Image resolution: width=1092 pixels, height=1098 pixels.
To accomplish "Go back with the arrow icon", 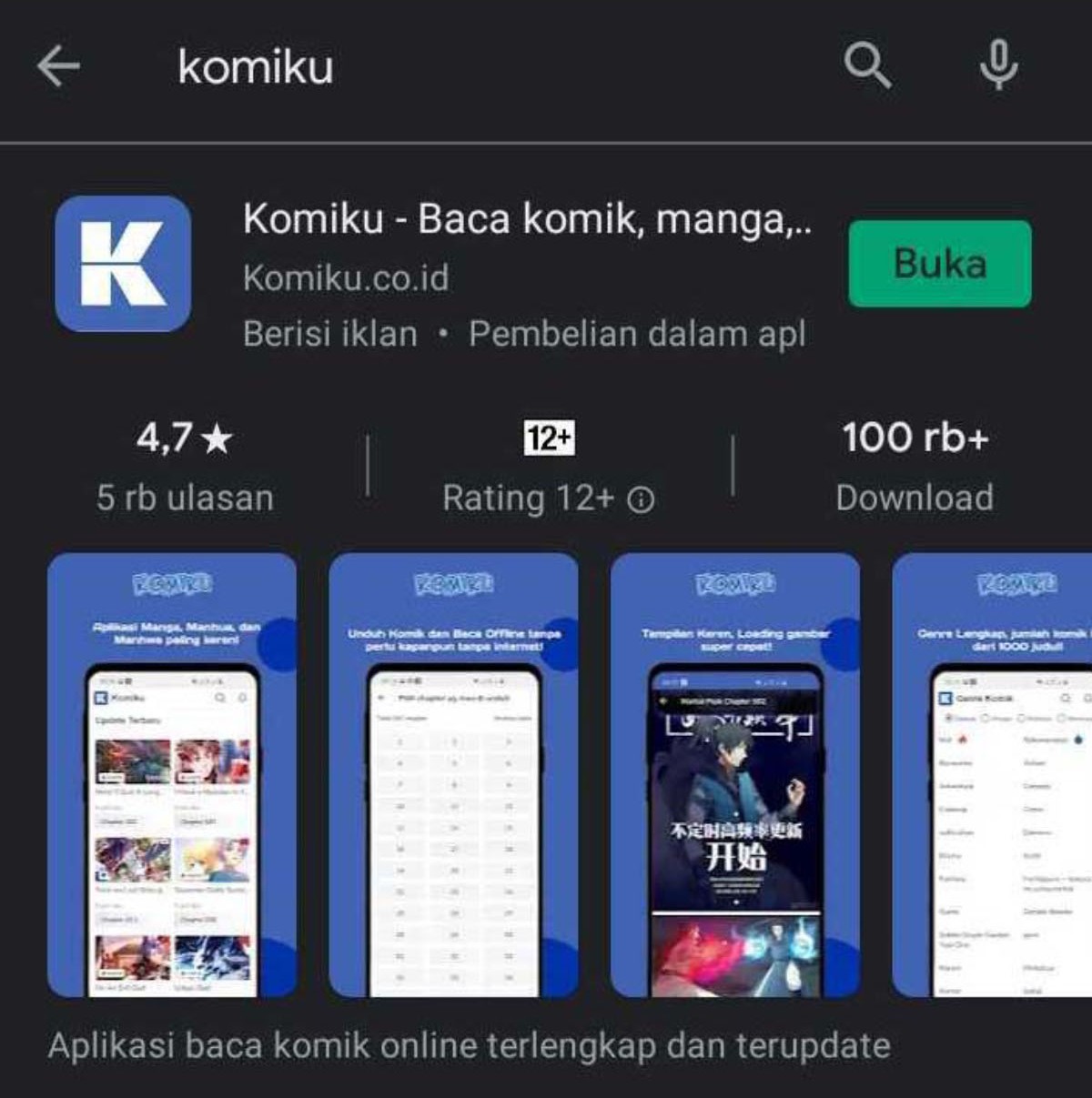I will pyautogui.click(x=59, y=66).
